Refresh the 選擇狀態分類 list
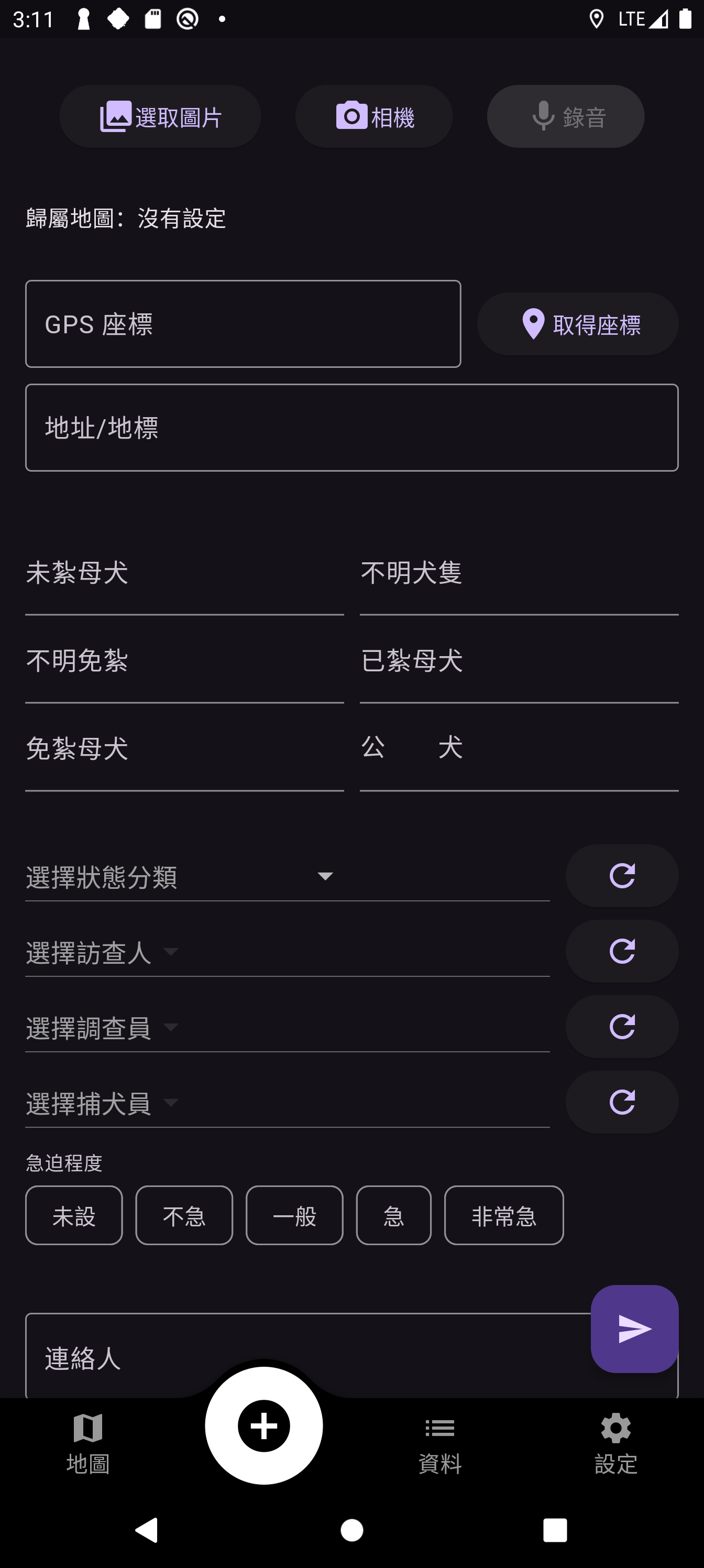This screenshot has height=1568, width=704. tap(621, 876)
